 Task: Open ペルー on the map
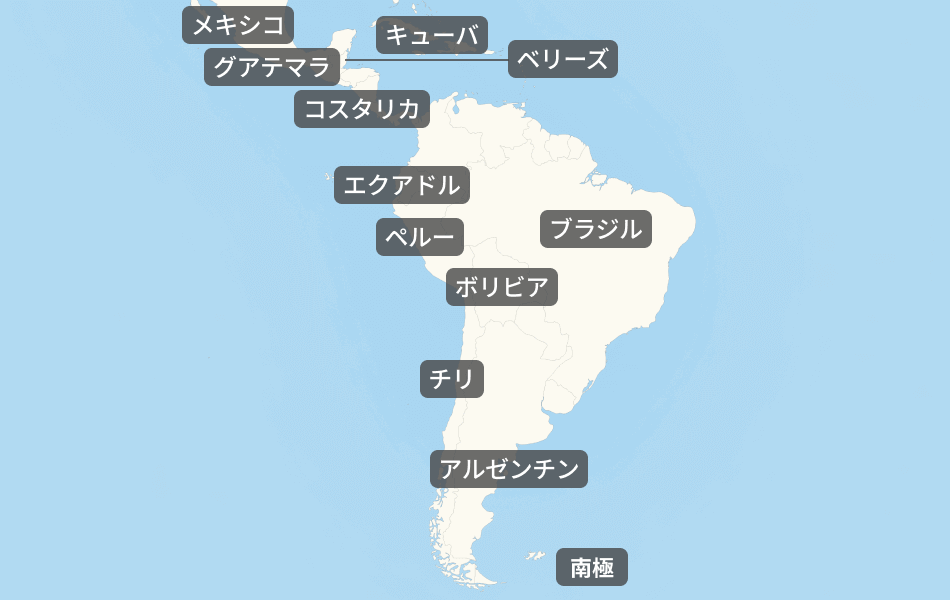[420, 237]
